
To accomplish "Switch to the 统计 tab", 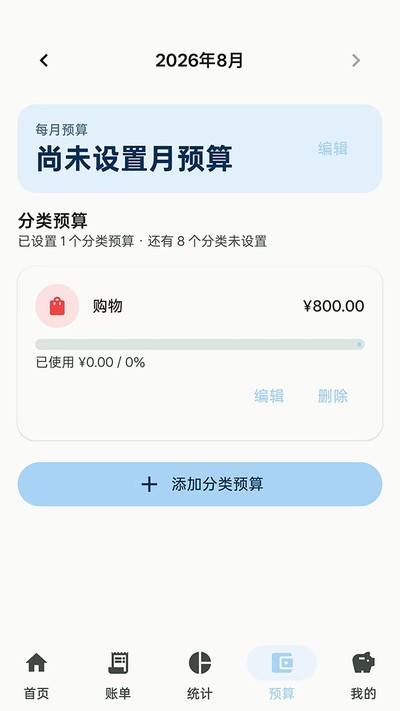I will point(200,673).
